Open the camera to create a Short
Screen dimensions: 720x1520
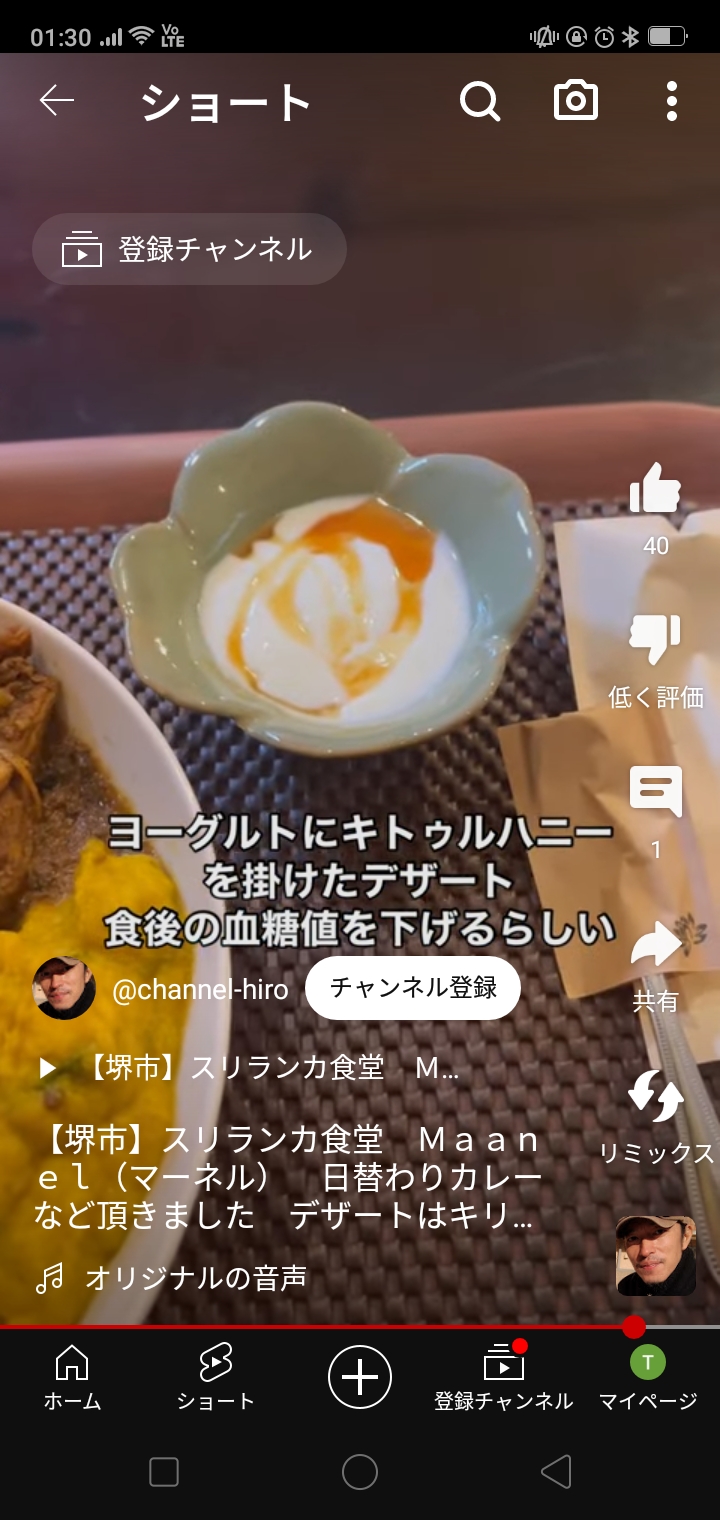click(x=576, y=101)
